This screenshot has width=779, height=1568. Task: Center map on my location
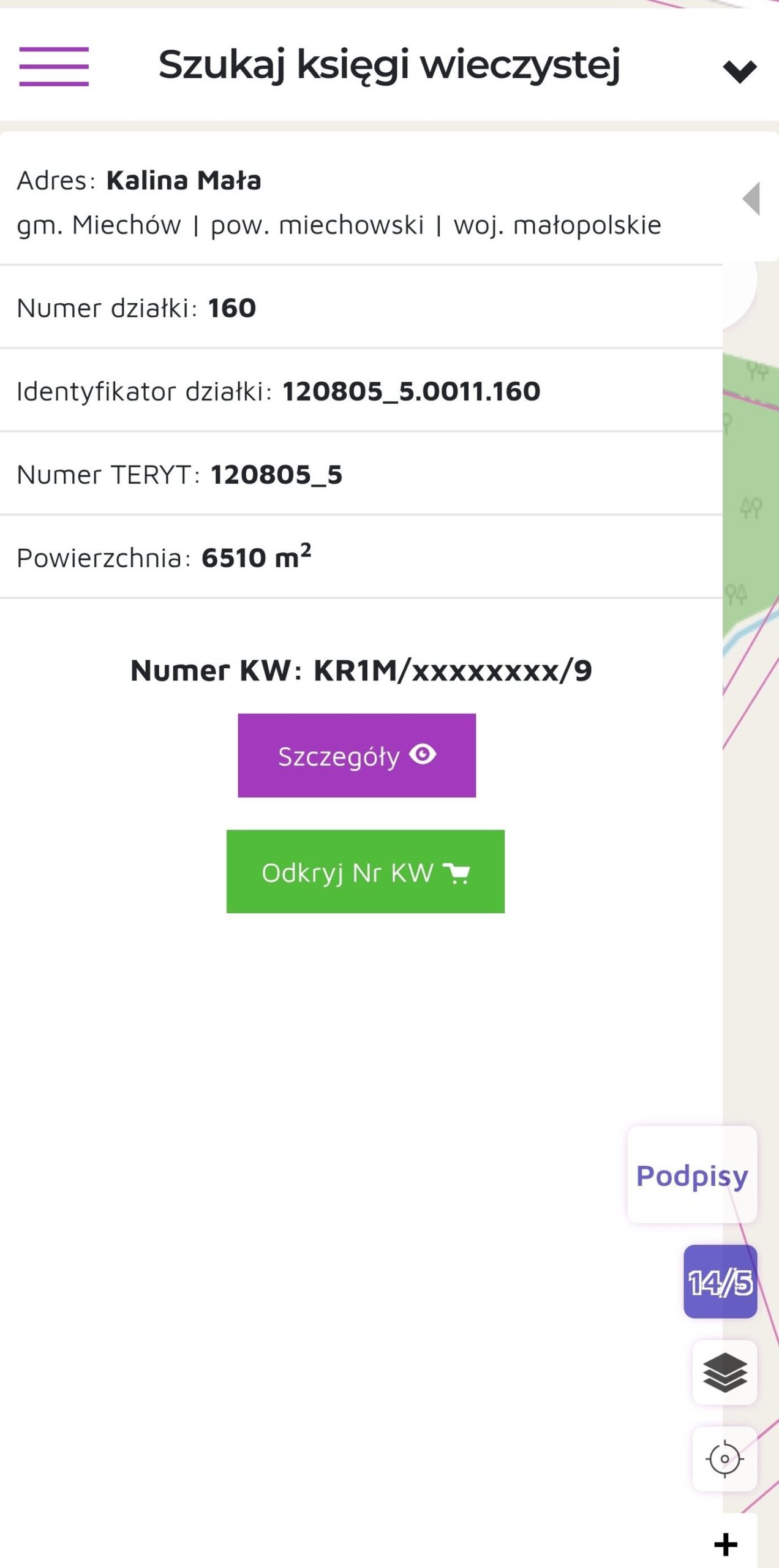724,1458
